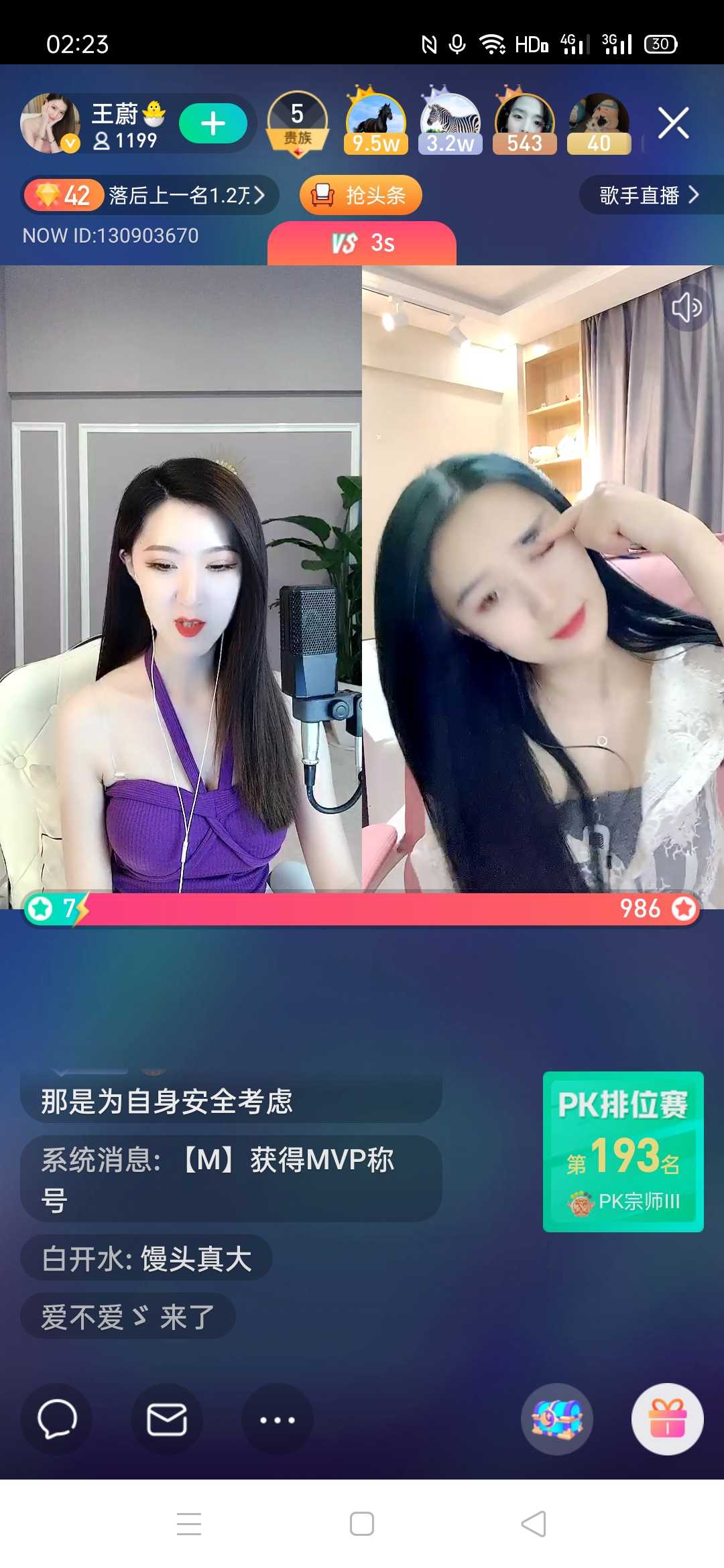Go back using the system back button
The height and width of the screenshot is (1568, 724).
tap(534, 1524)
